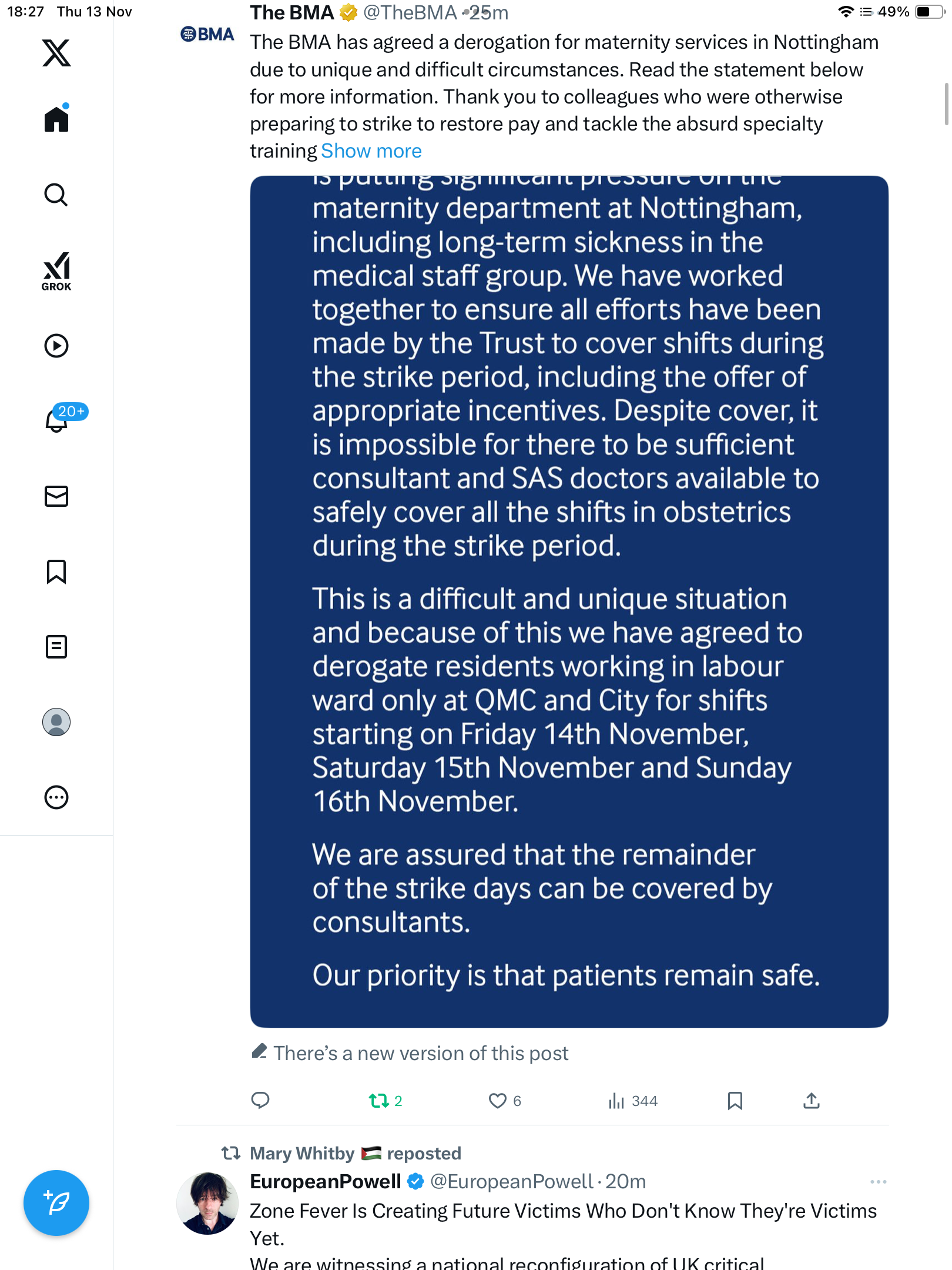The image size is (952, 1270).
Task: Open the search and explore page
Action: point(56,195)
